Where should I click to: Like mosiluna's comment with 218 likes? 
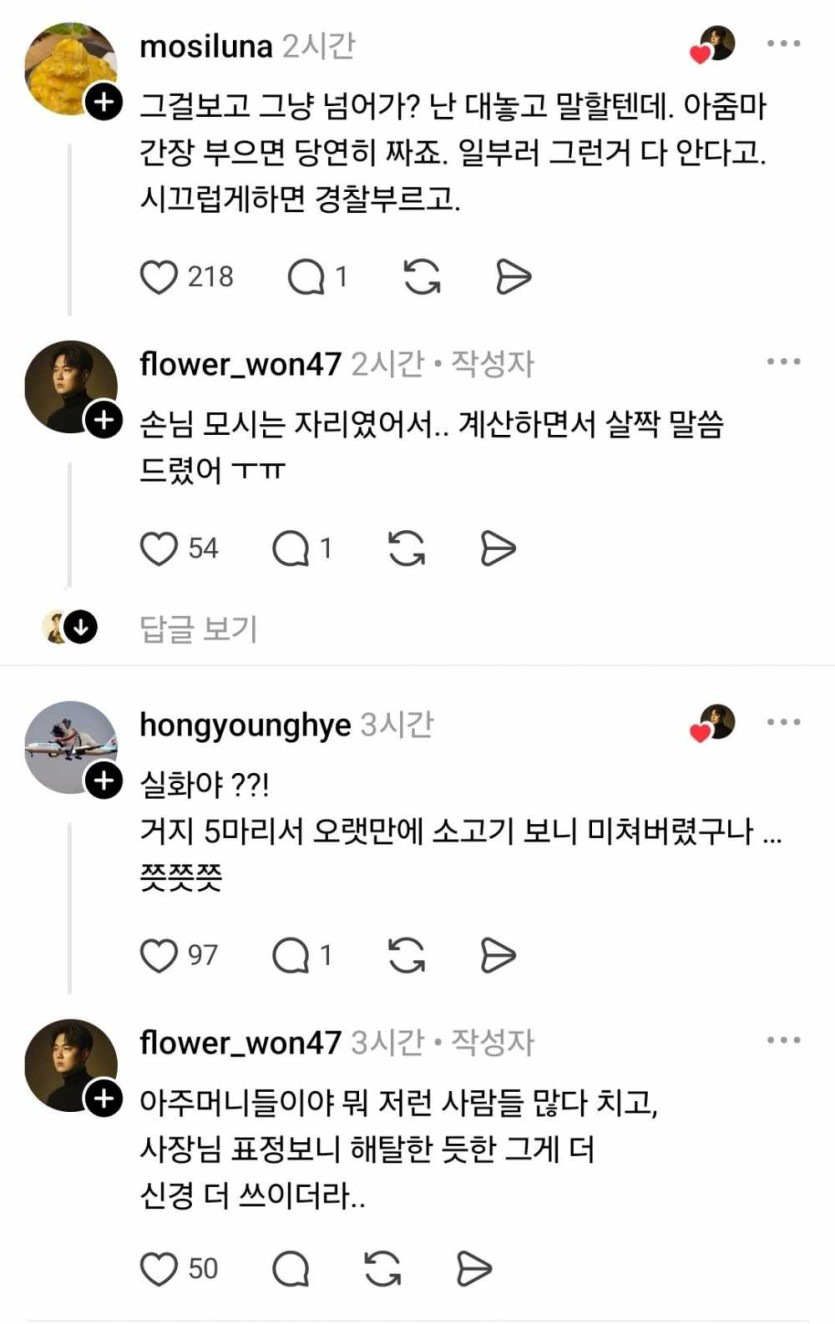pyautogui.click(x=158, y=277)
